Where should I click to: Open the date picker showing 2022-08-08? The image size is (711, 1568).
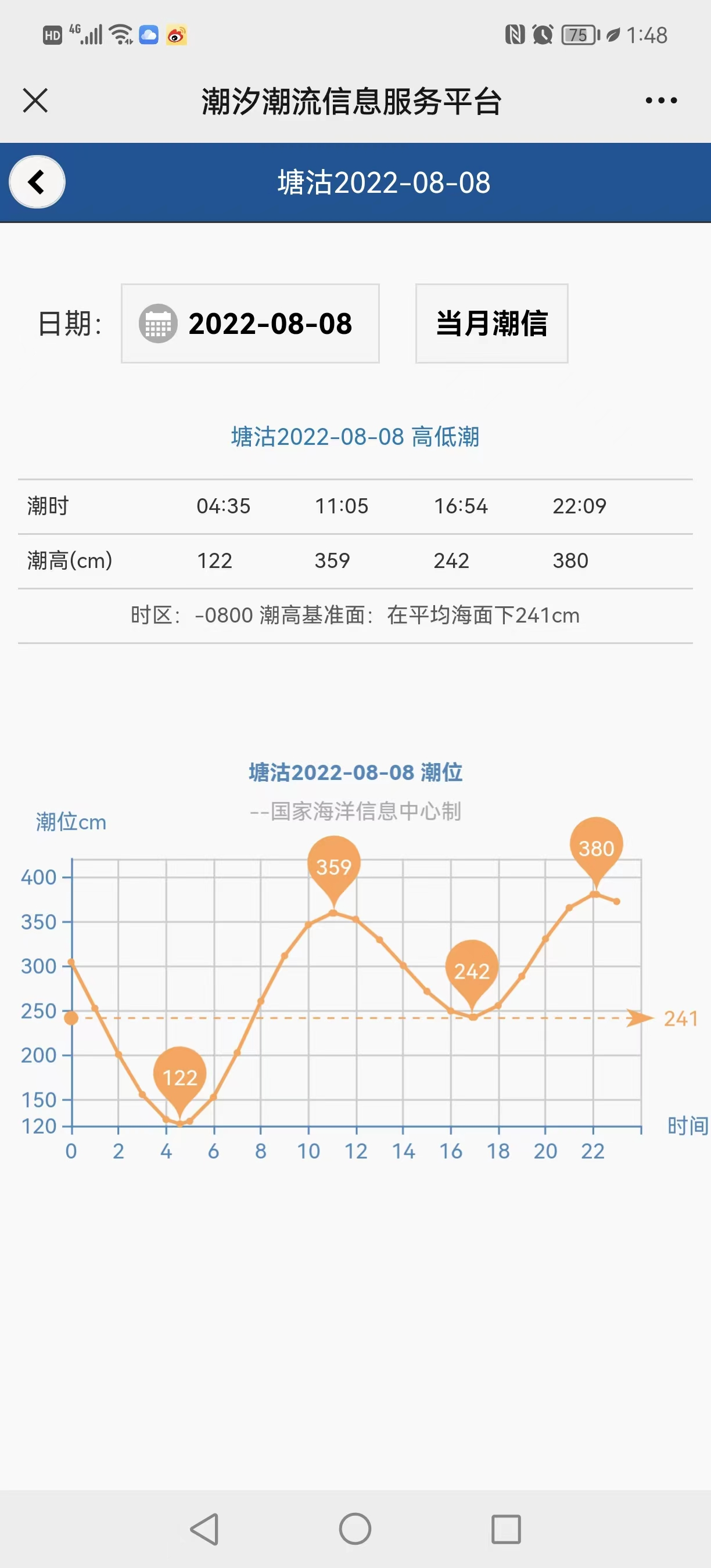pyautogui.click(x=250, y=323)
